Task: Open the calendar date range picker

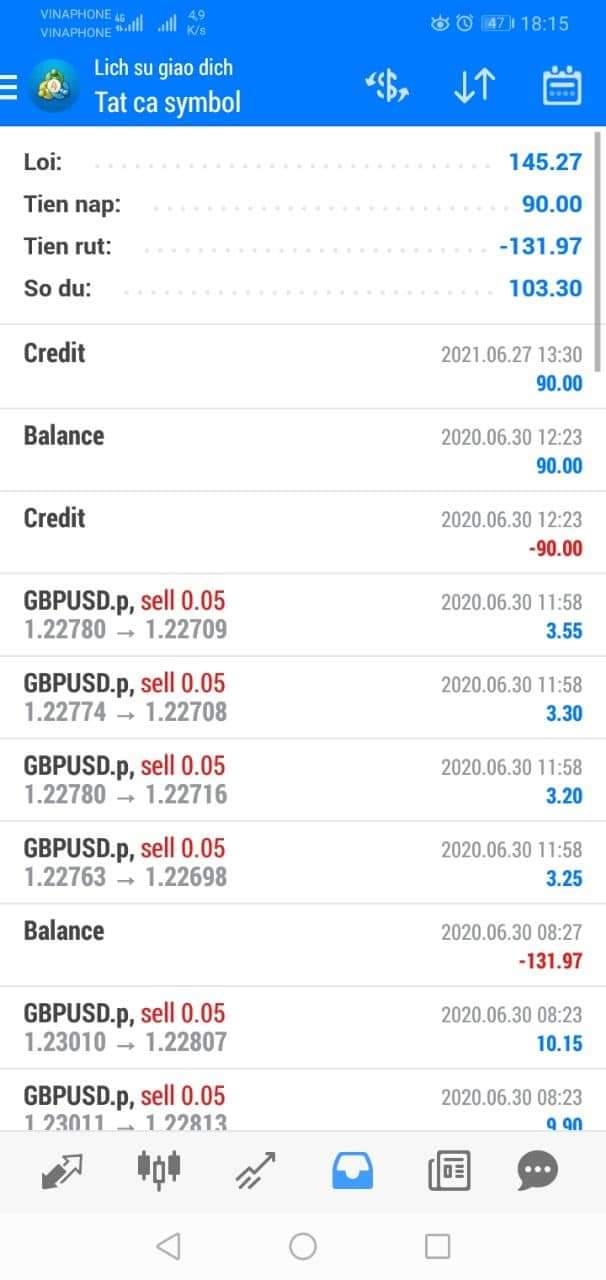Action: point(562,87)
